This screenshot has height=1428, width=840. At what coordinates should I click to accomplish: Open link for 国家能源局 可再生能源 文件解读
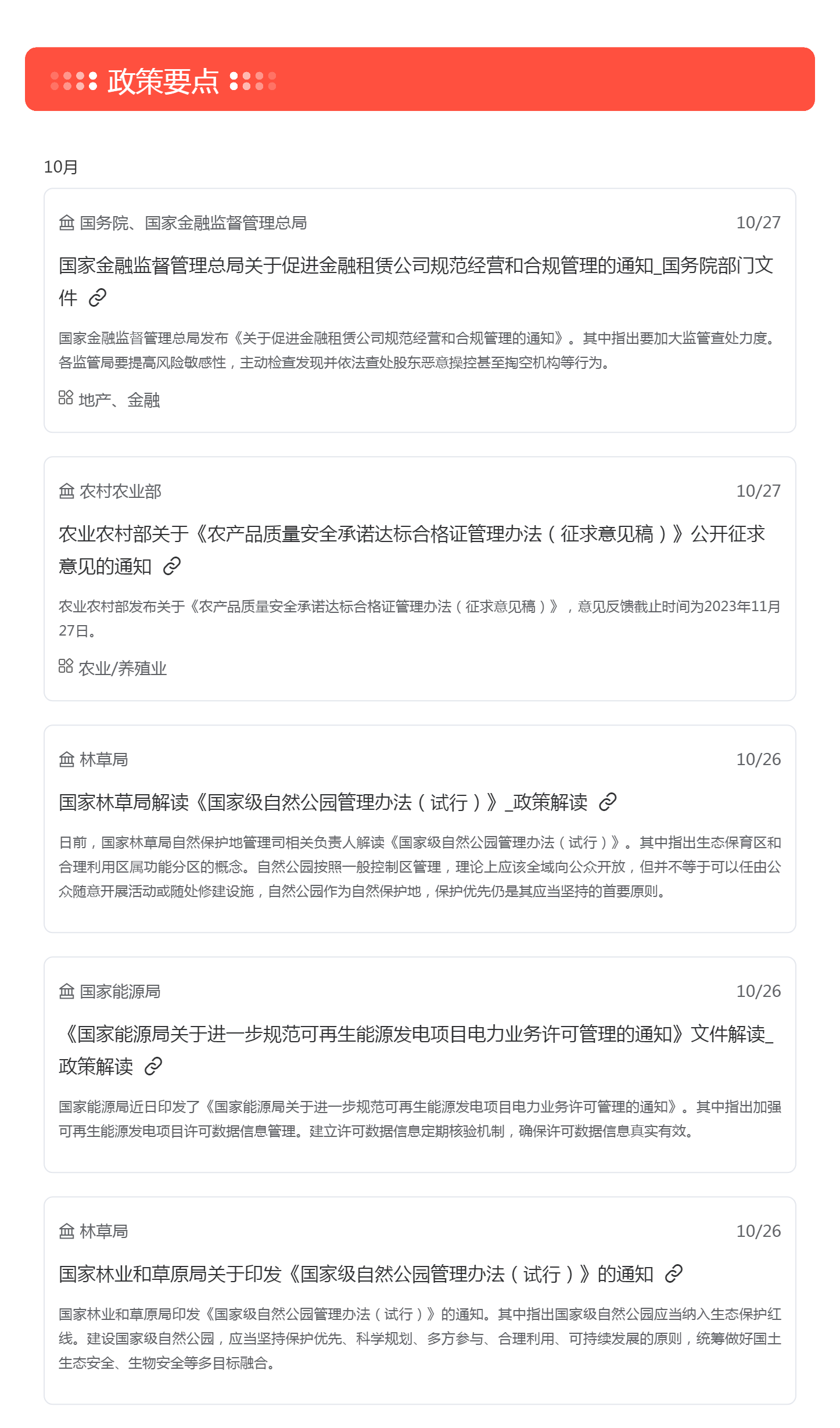(x=153, y=1067)
